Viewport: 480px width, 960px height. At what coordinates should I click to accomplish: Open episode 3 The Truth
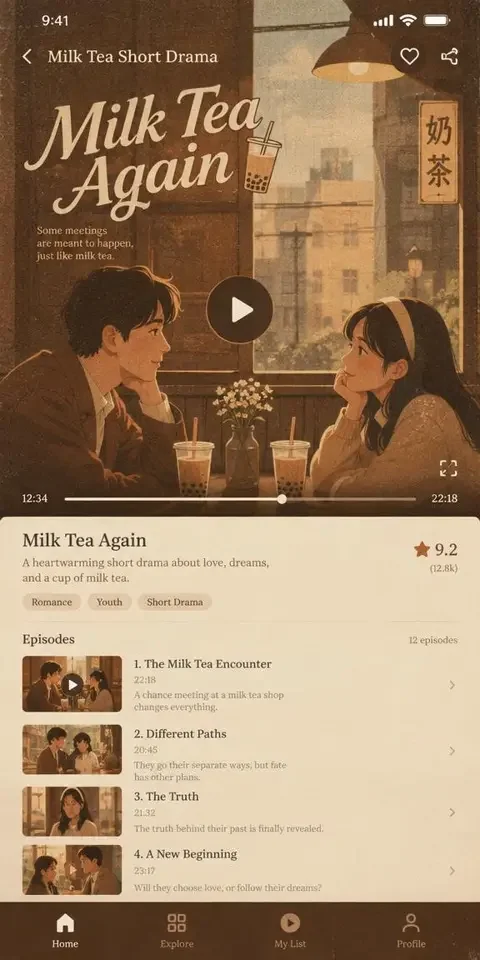coord(240,812)
